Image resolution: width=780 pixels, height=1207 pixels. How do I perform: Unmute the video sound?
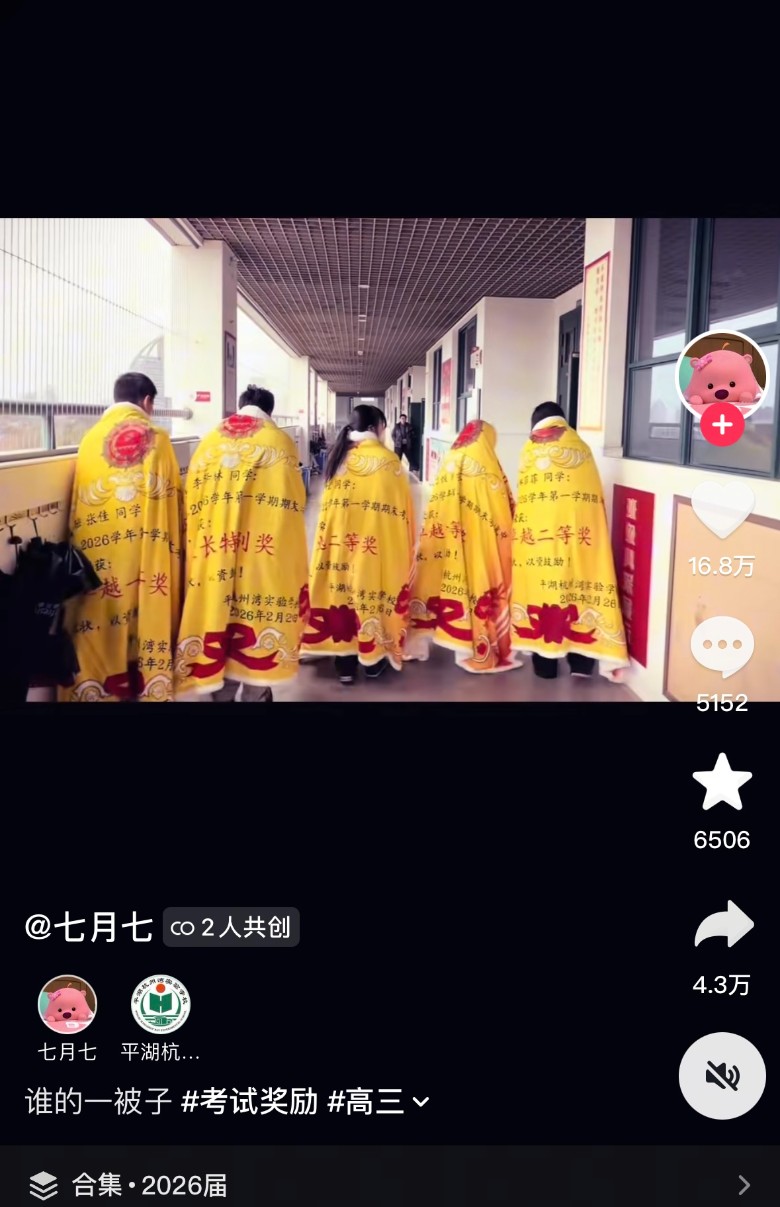(x=722, y=1076)
